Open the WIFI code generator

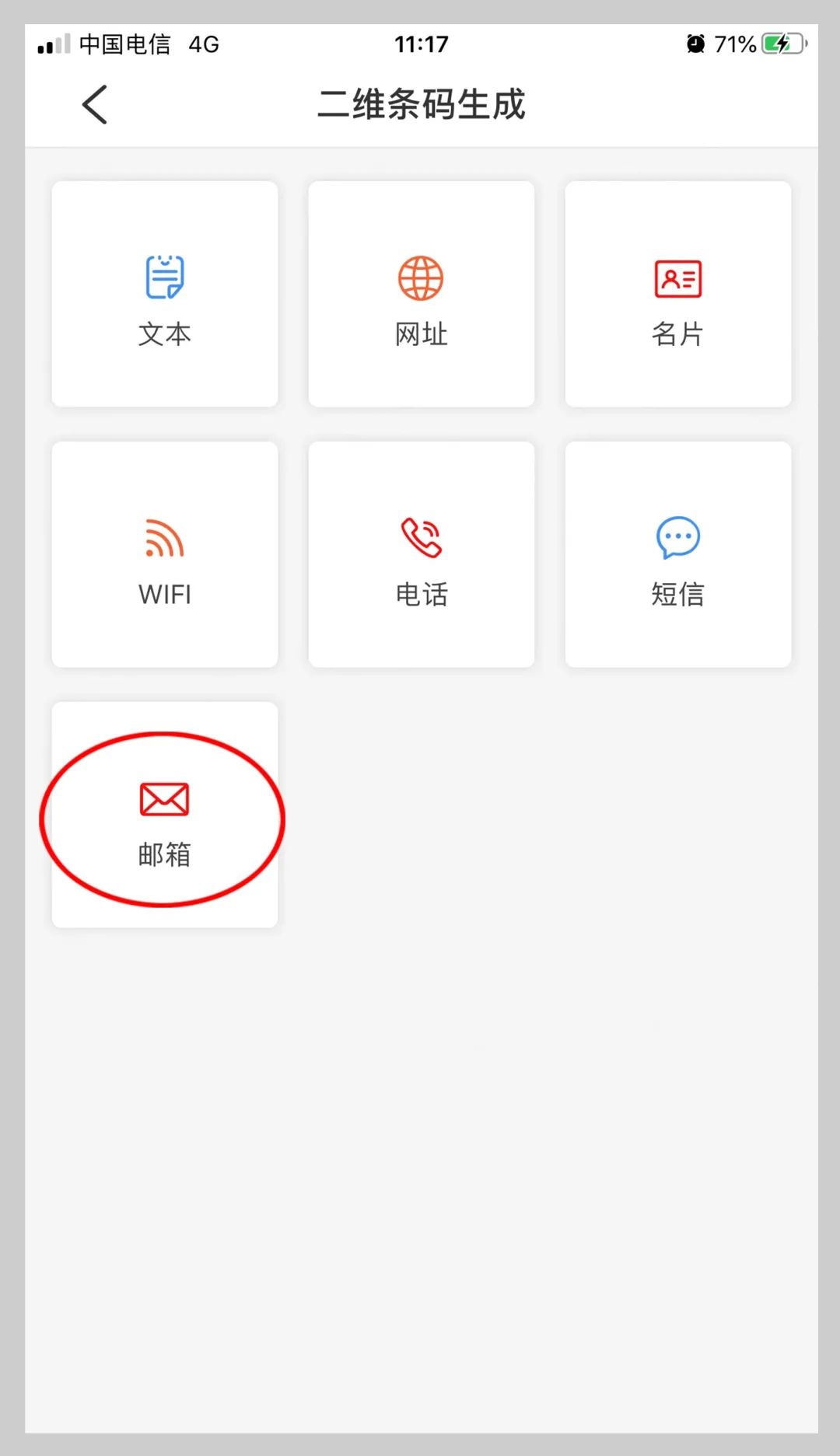165,554
